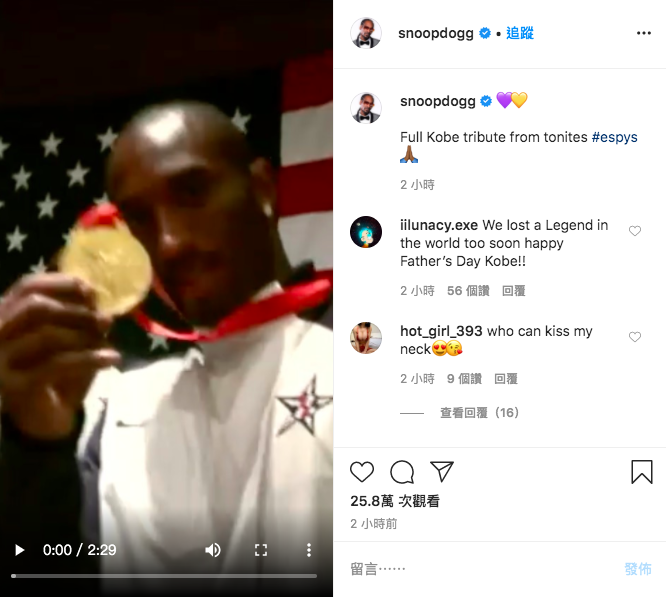Follow snoopdogg with 追蹤 button

coord(520,33)
